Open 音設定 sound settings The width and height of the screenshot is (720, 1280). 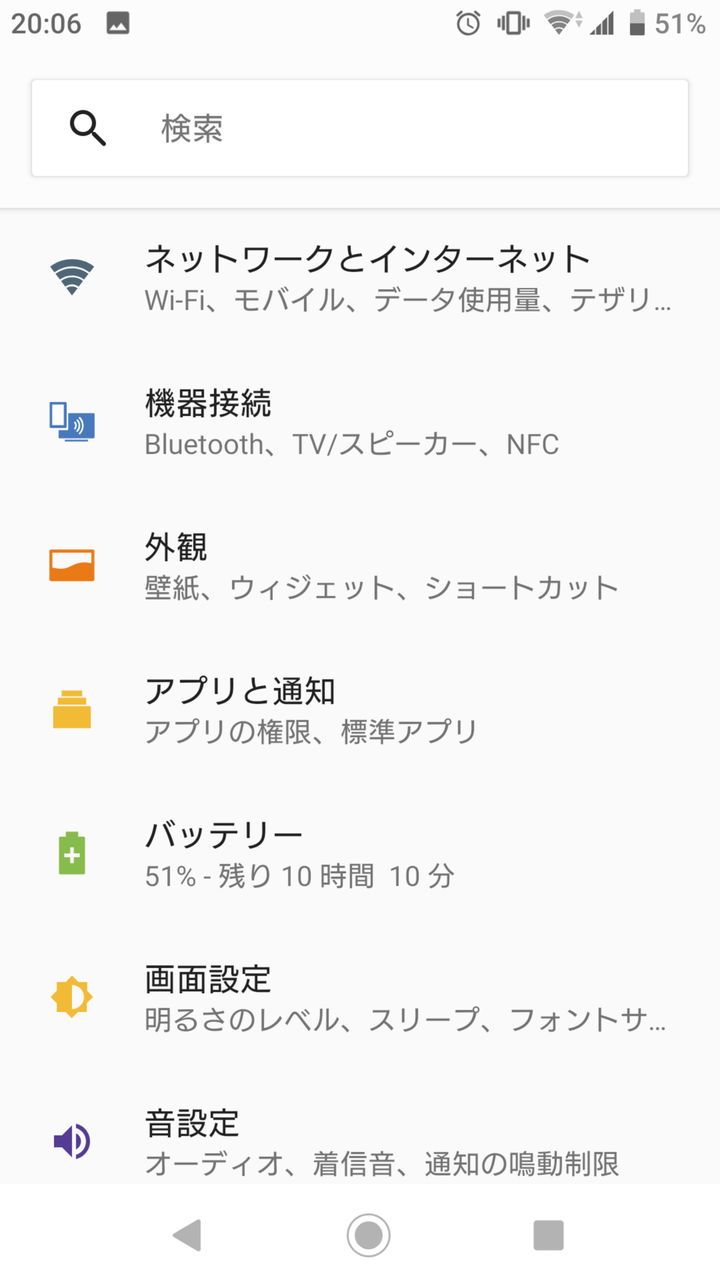[360, 1140]
